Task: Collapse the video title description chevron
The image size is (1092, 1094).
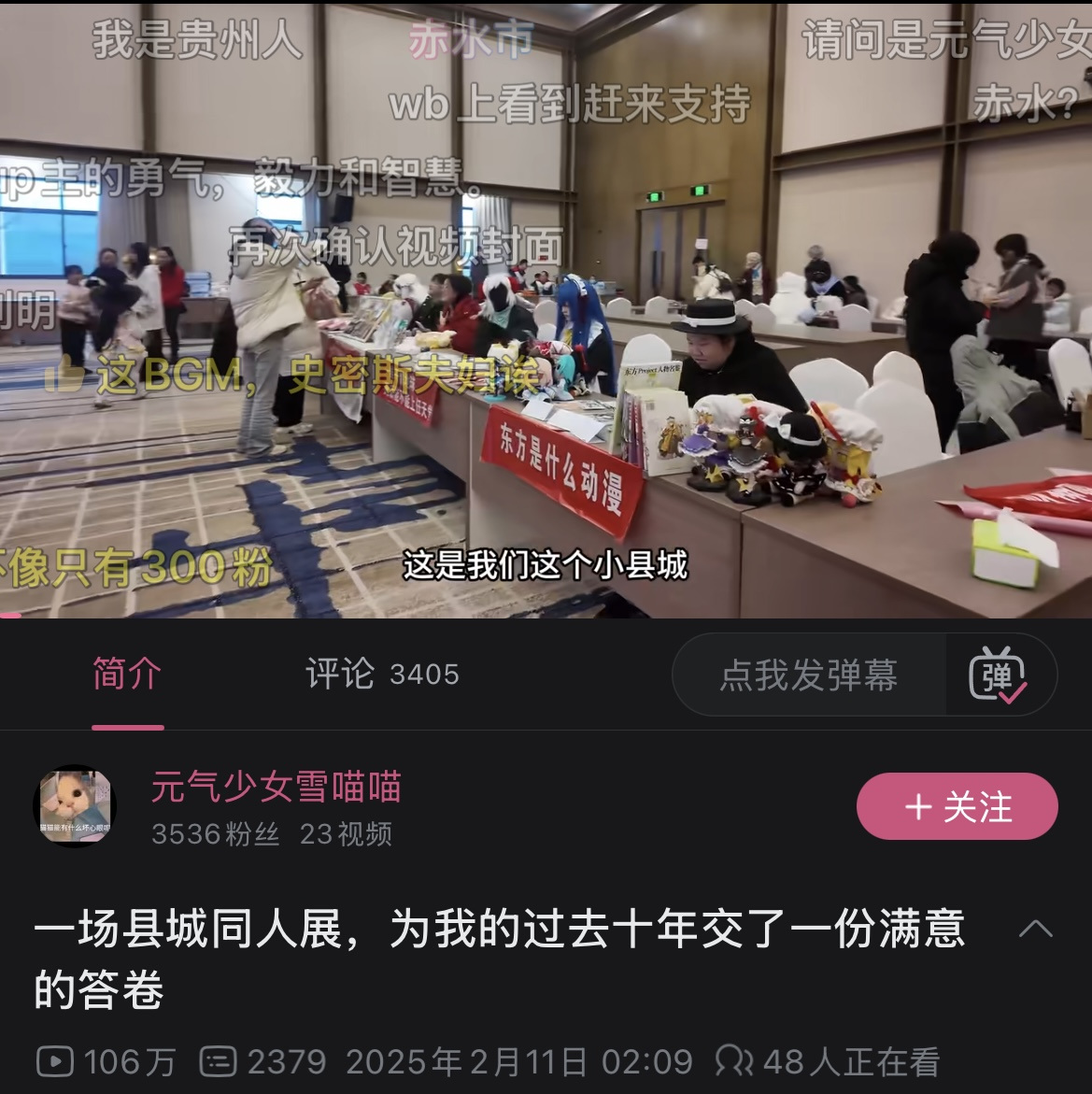Action: click(1035, 929)
